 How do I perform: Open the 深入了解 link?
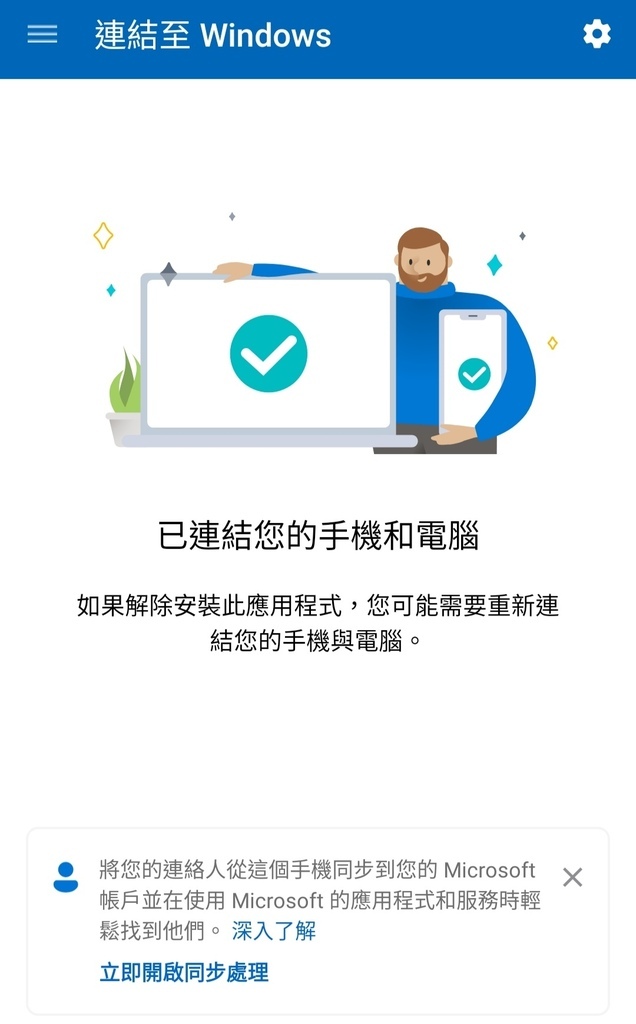274,931
